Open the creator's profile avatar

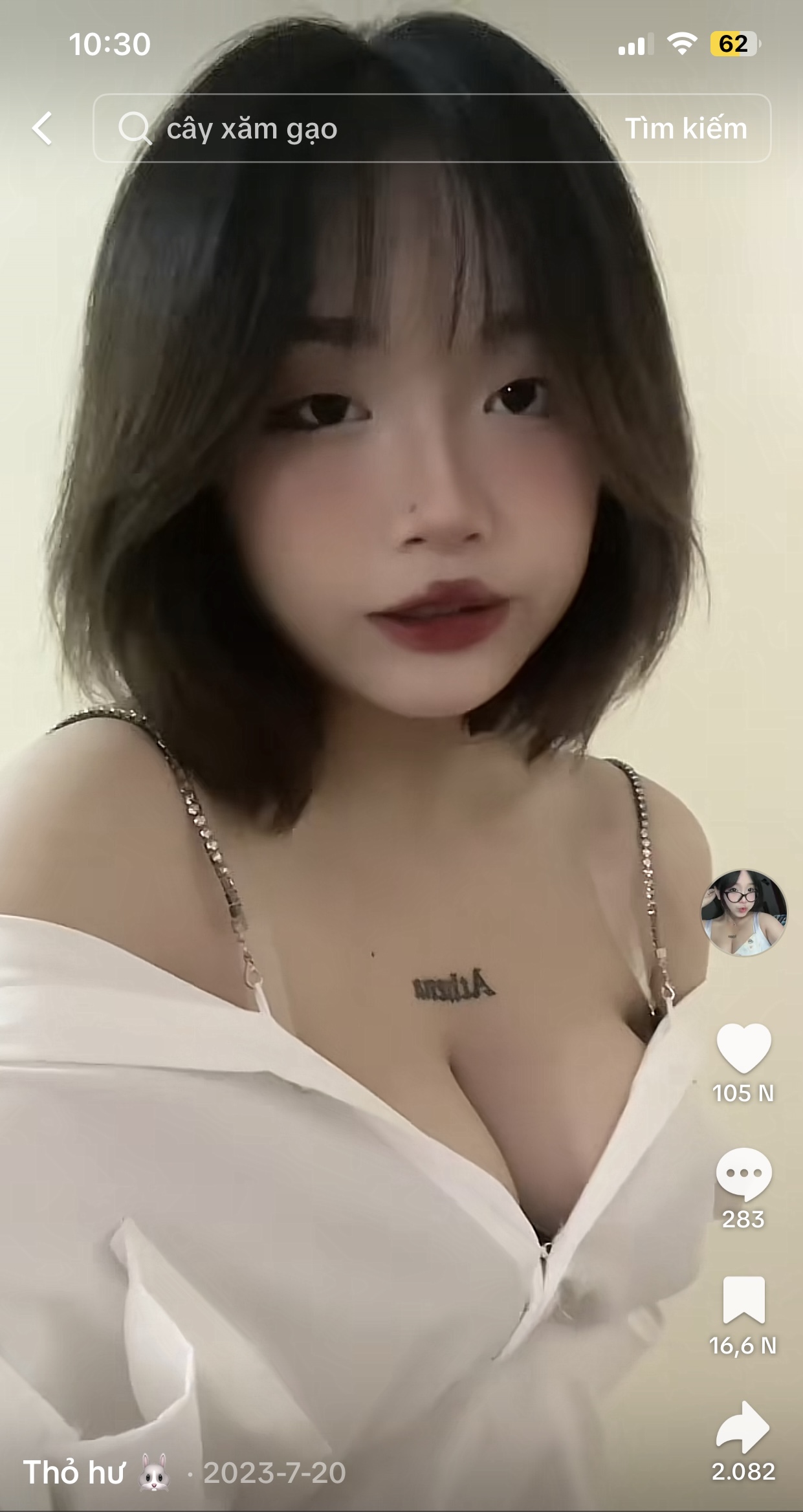coord(744,912)
